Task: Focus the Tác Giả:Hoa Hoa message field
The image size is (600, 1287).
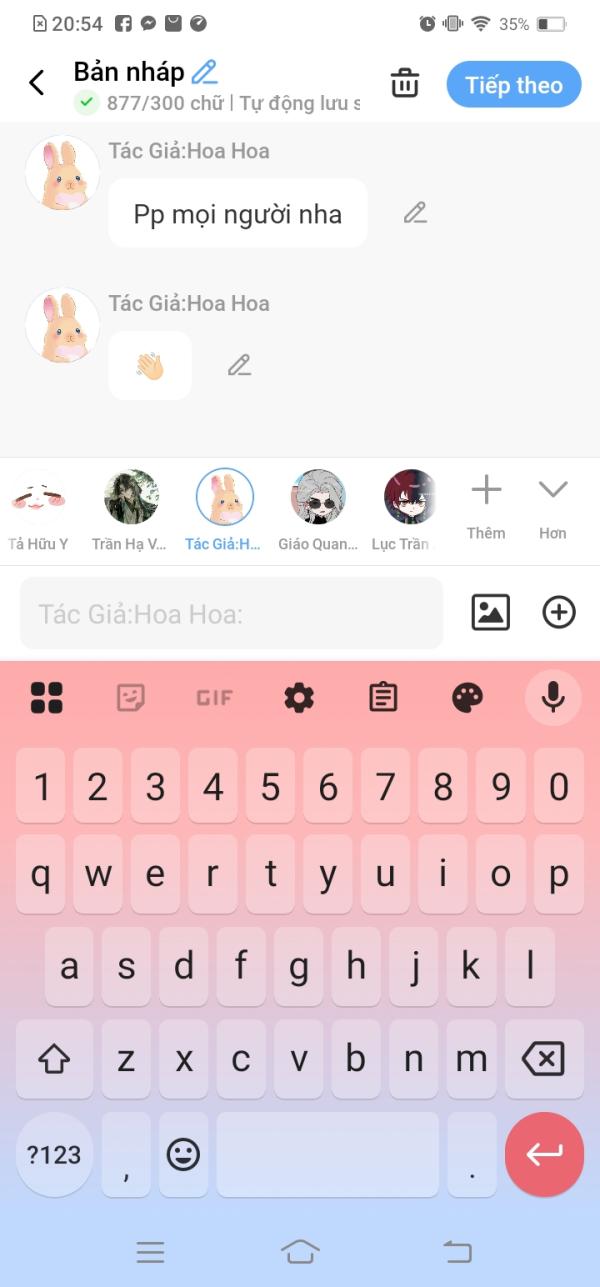Action: pos(231,613)
